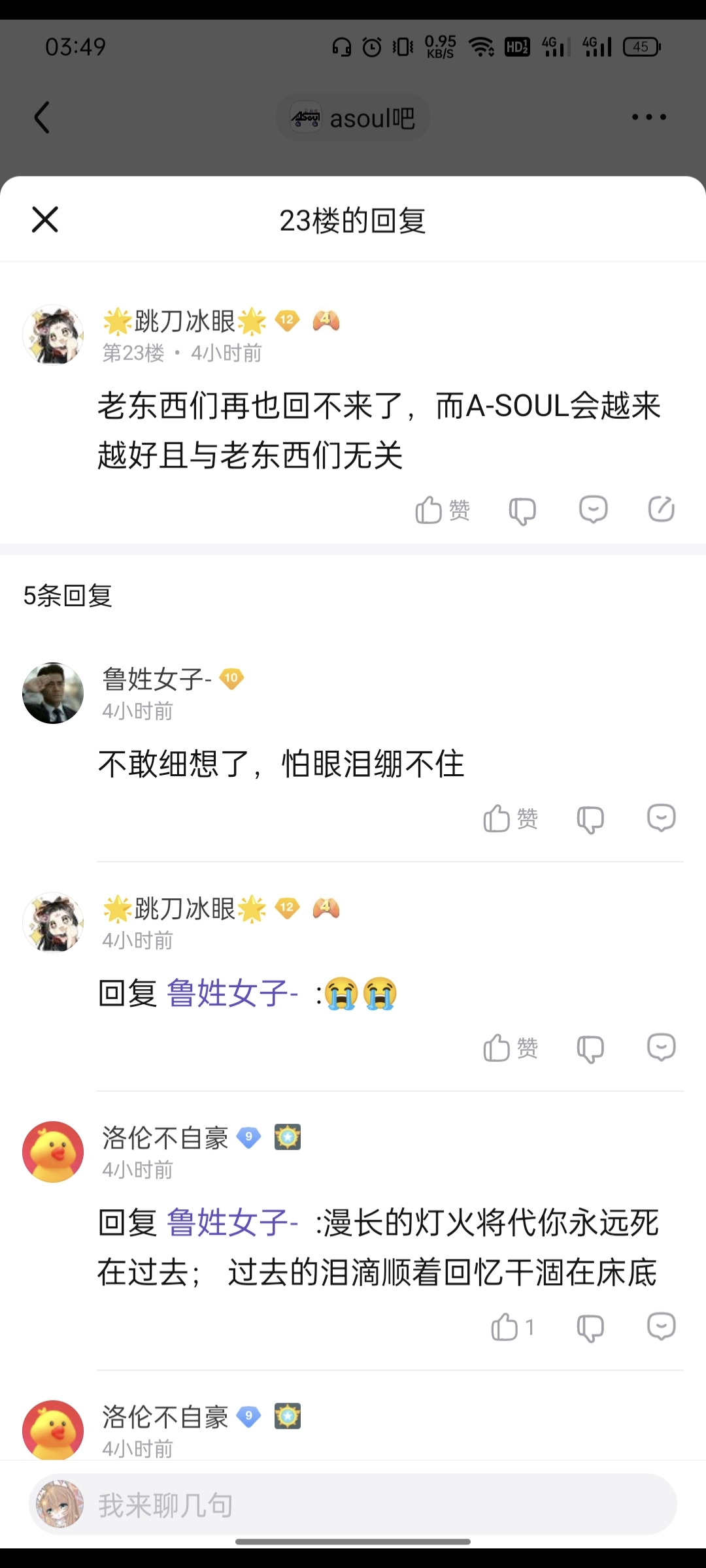Image resolution: width=706 pixels, height=1568 pixels.
Task: Open the three-dot overflow menu
Action: tap(648, 118)
